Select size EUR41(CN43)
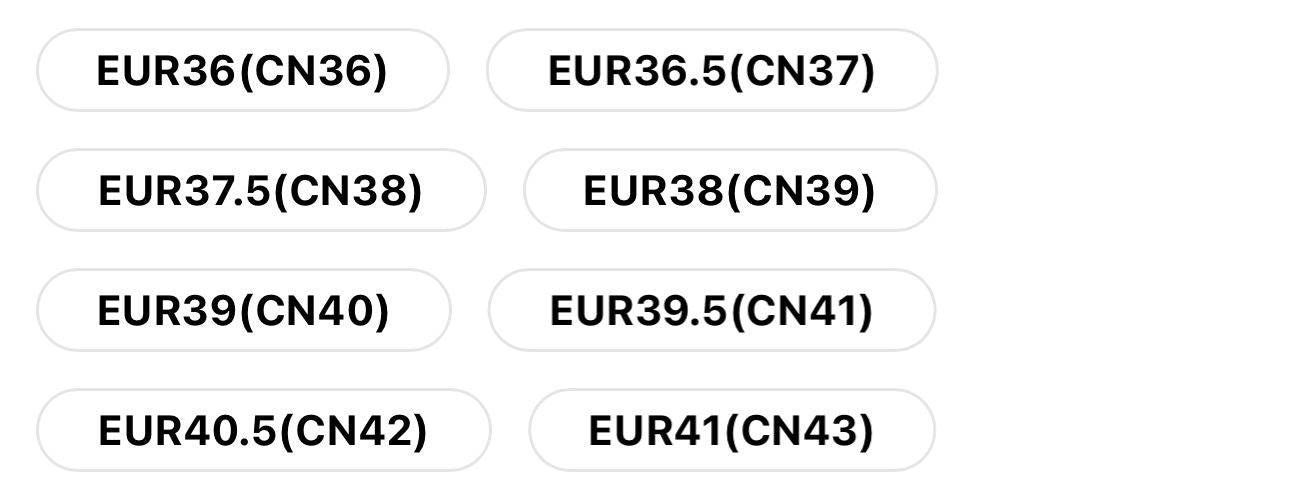The height and width of the screenshot is (489, 1290). pos(731,430)
